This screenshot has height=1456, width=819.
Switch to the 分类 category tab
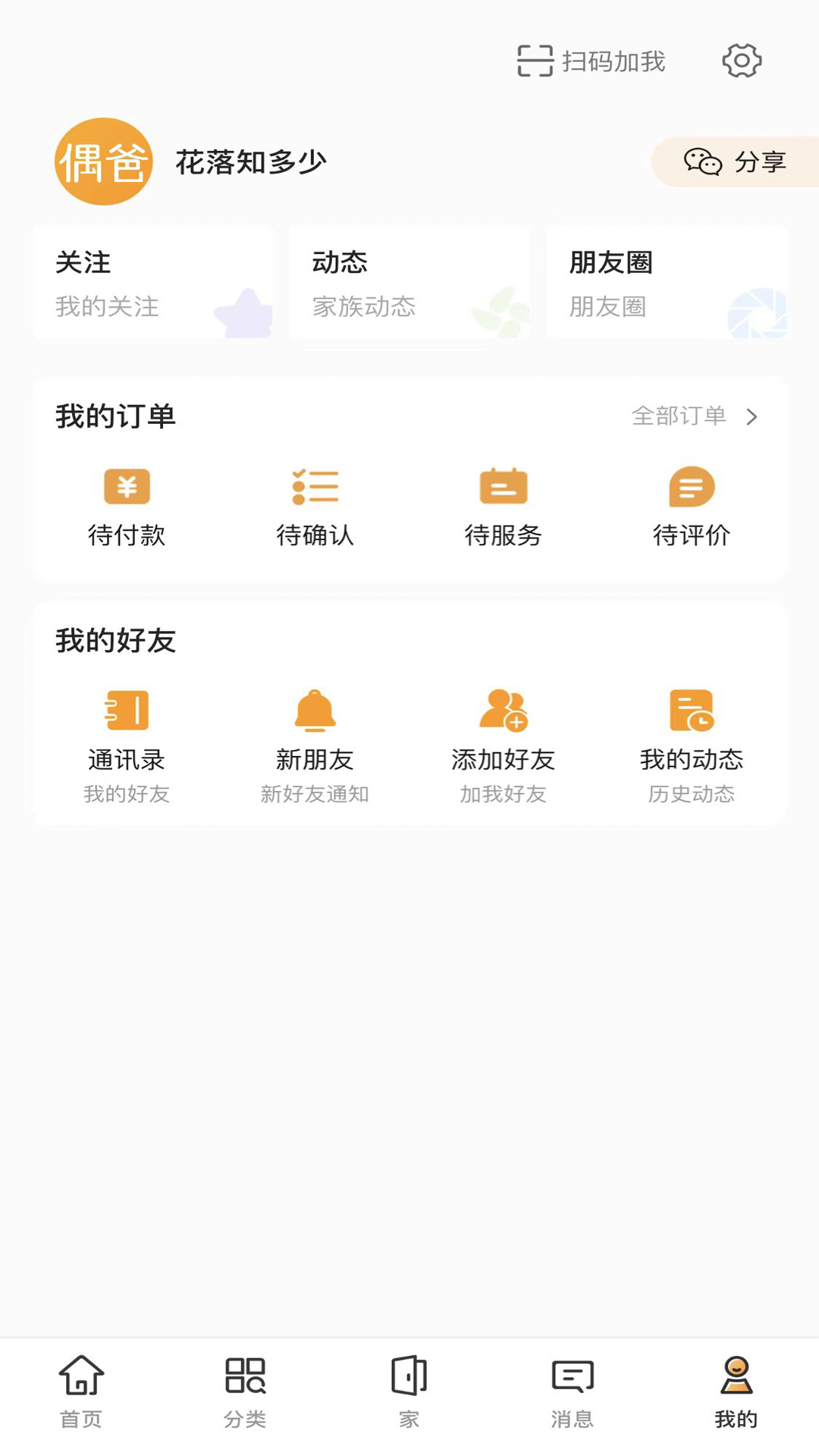[x=245, y=1394]
